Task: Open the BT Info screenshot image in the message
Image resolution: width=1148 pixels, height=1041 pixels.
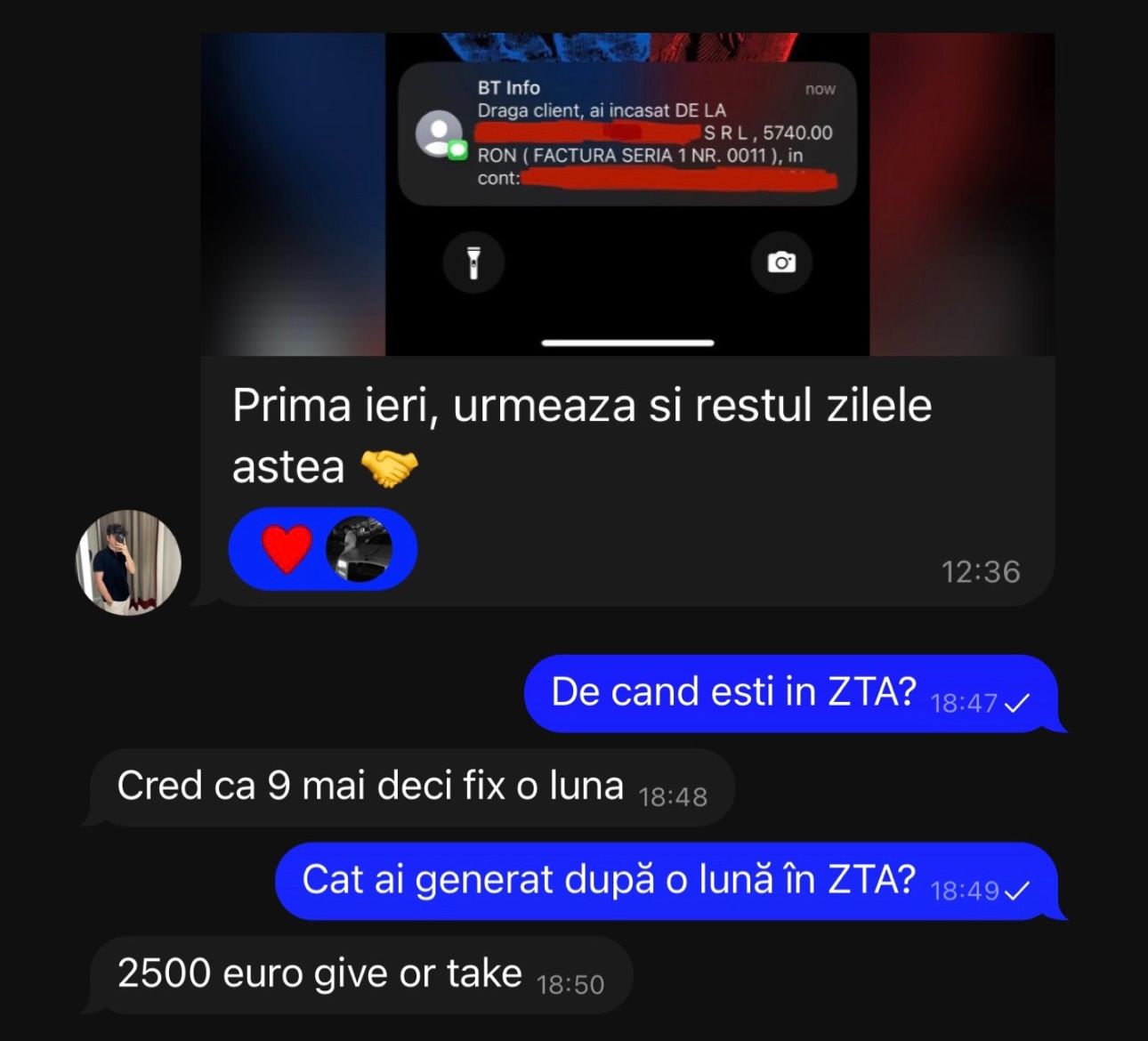Action: 627,195
